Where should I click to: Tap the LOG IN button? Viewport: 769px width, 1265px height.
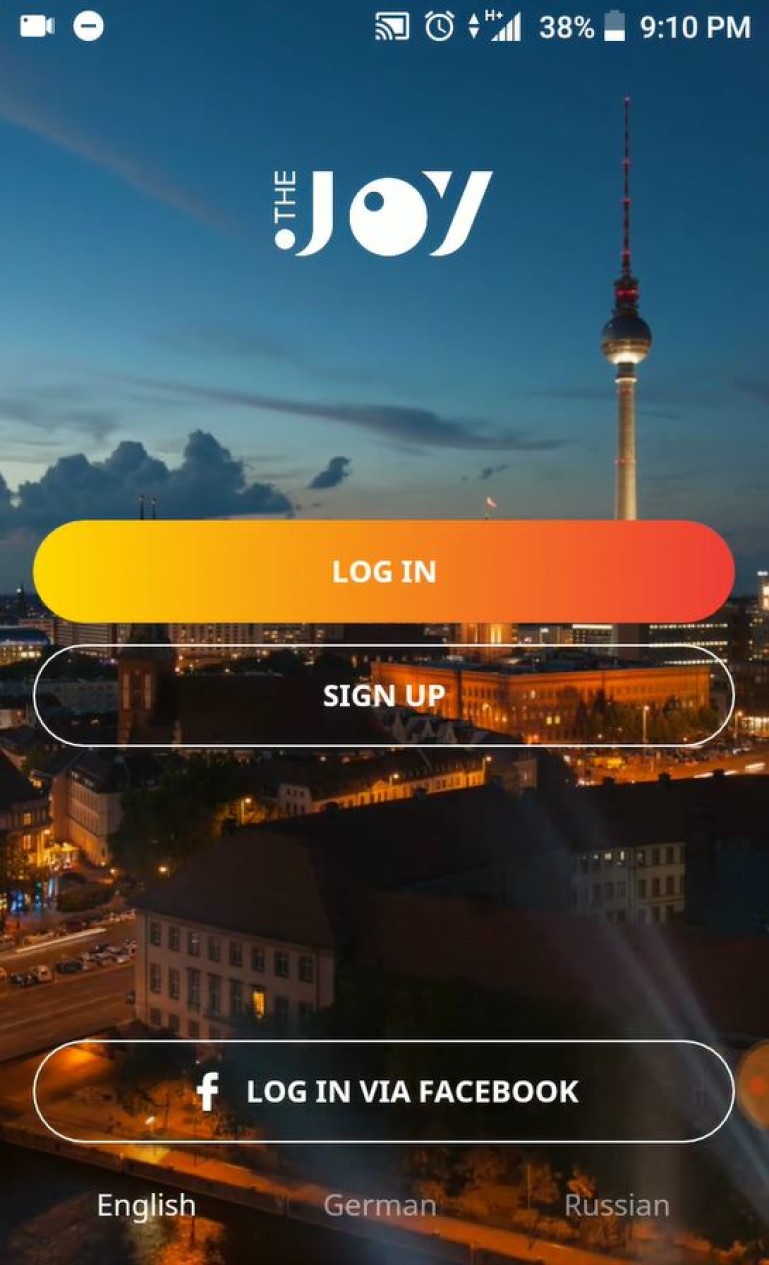pos(384,572)
